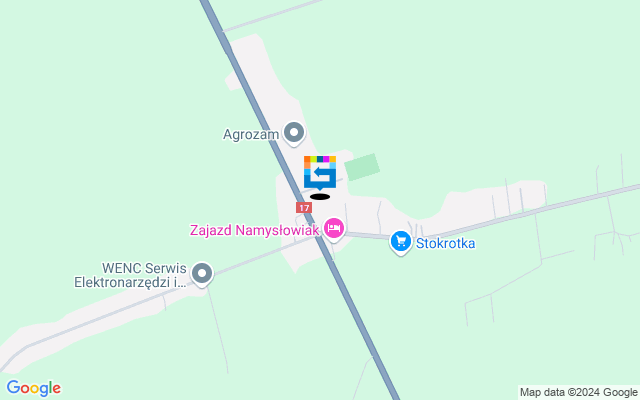Viewport: 640px width, 400px height.
Task: Tap the colorful blue arrow location marker
Action: [x=320, y=172]
